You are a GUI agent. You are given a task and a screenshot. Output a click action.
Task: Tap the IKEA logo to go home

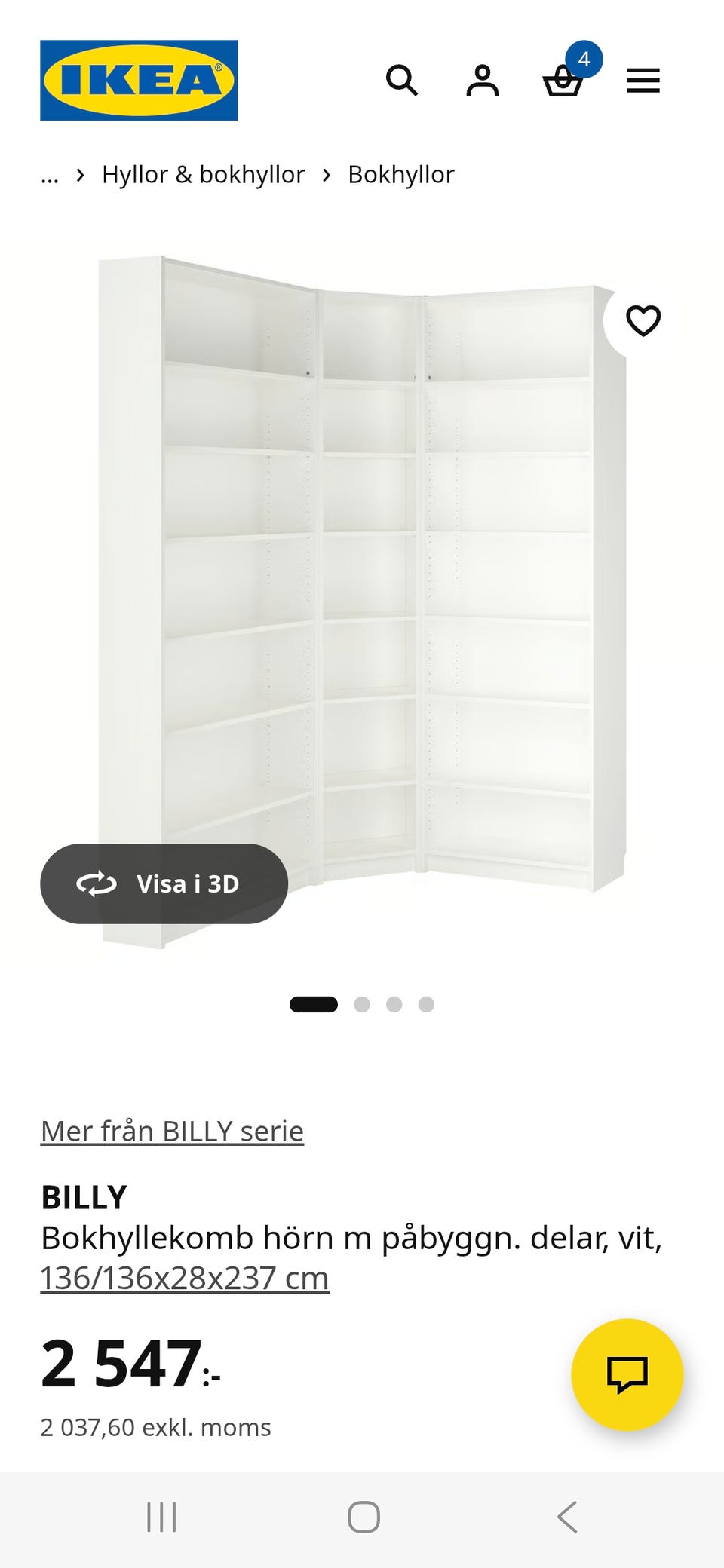click(138, 80)
